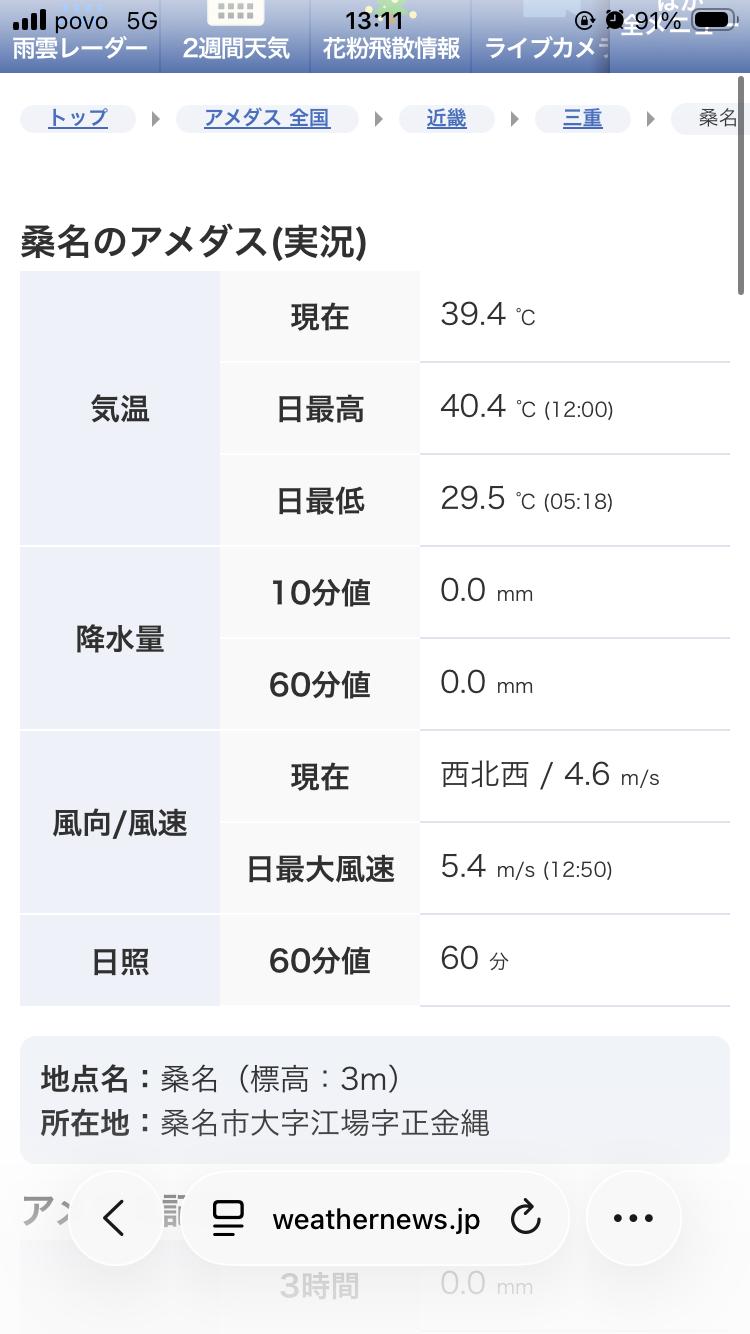Open the browser more options menu
The image size is (750, 1334).
tap(633, 1218)
